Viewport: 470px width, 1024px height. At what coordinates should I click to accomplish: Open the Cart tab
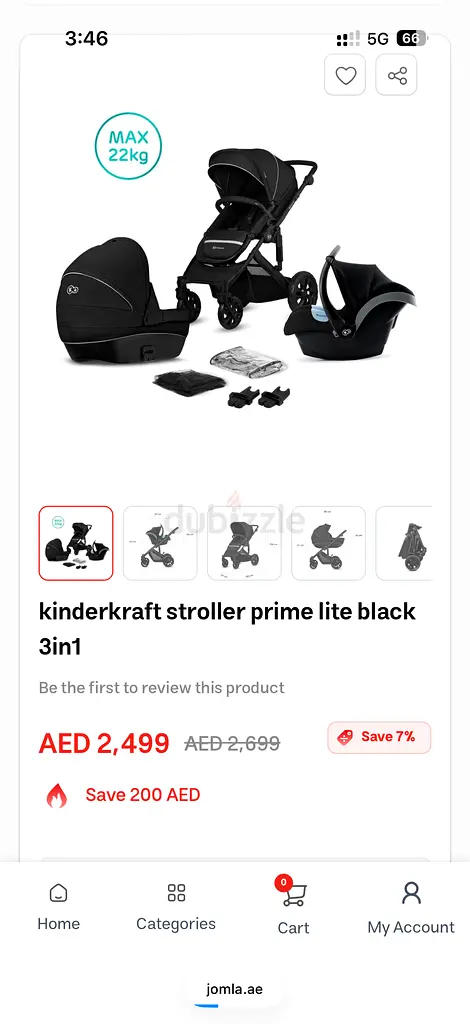(294, 907)
